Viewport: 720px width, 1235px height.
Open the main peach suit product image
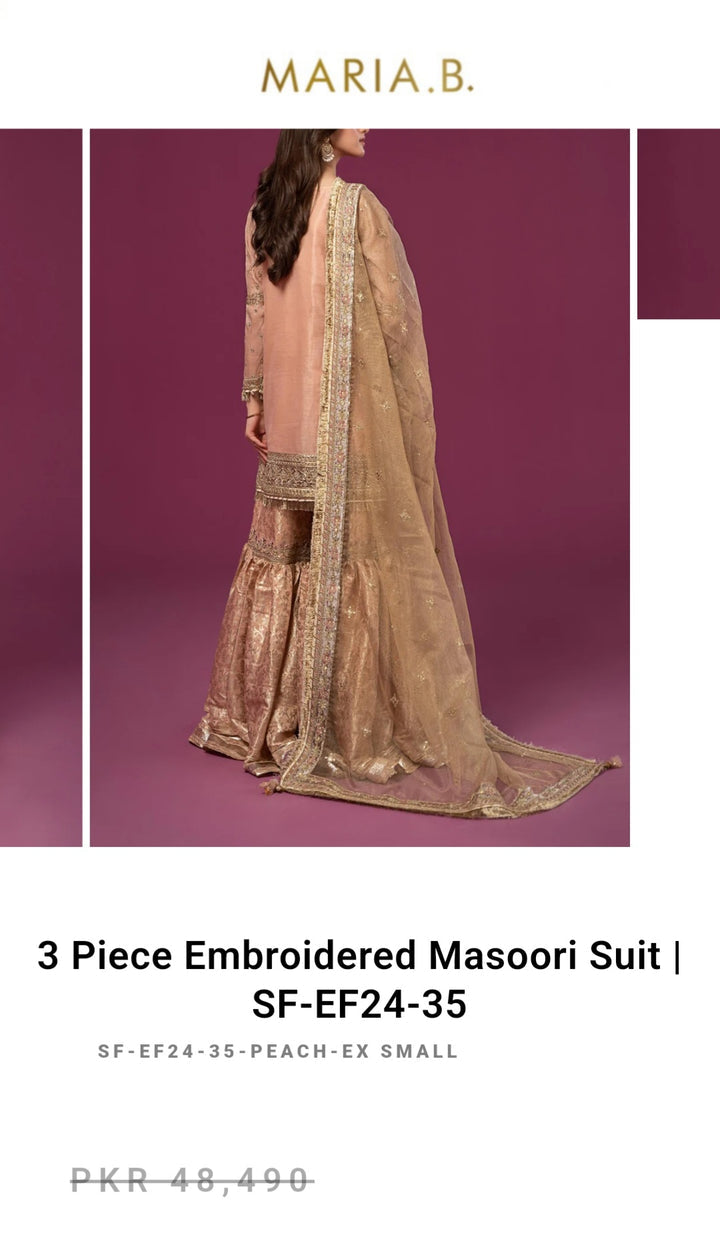[x=360, y=487]
